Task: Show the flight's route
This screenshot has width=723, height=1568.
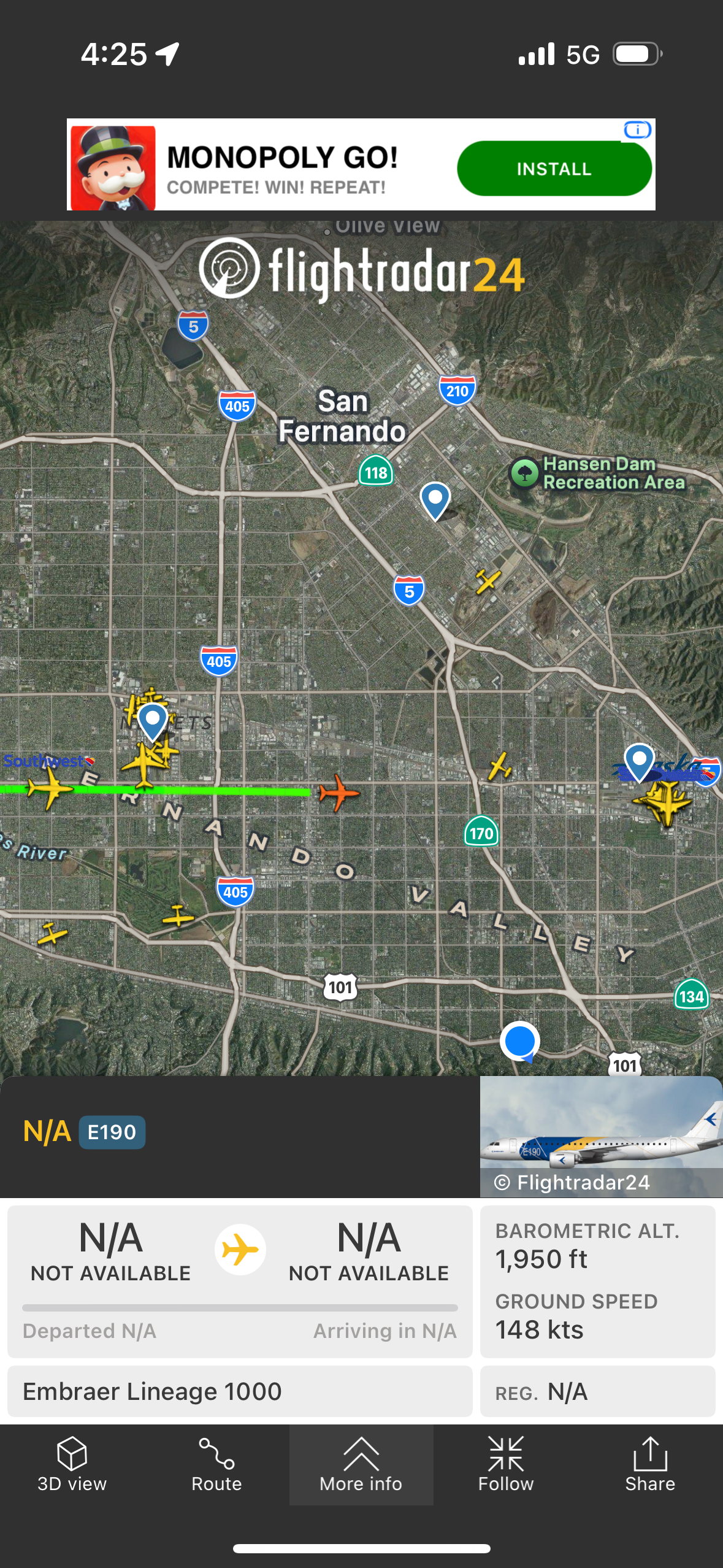Action: pyautogui.click(x=216, y=1465)
